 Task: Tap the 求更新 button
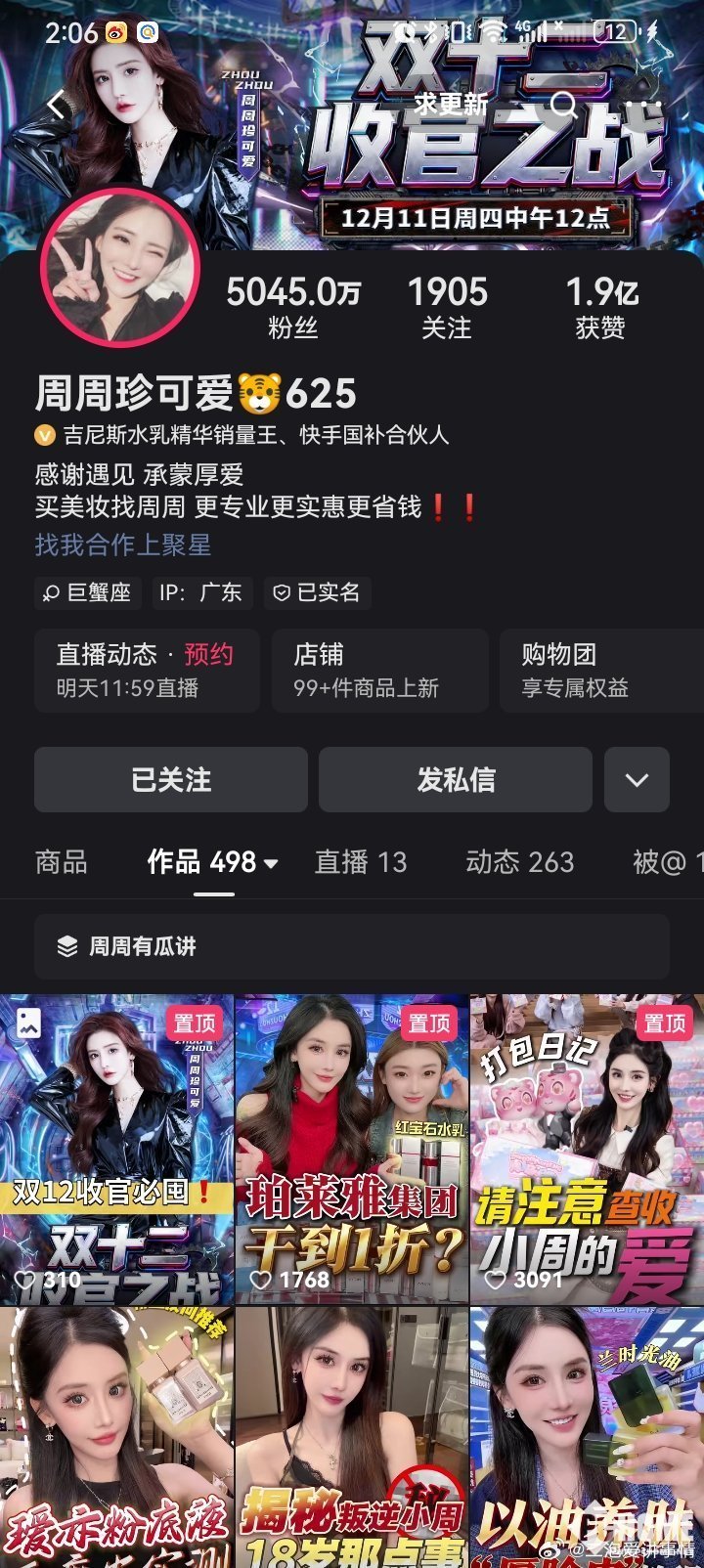(x=450, y=104)
